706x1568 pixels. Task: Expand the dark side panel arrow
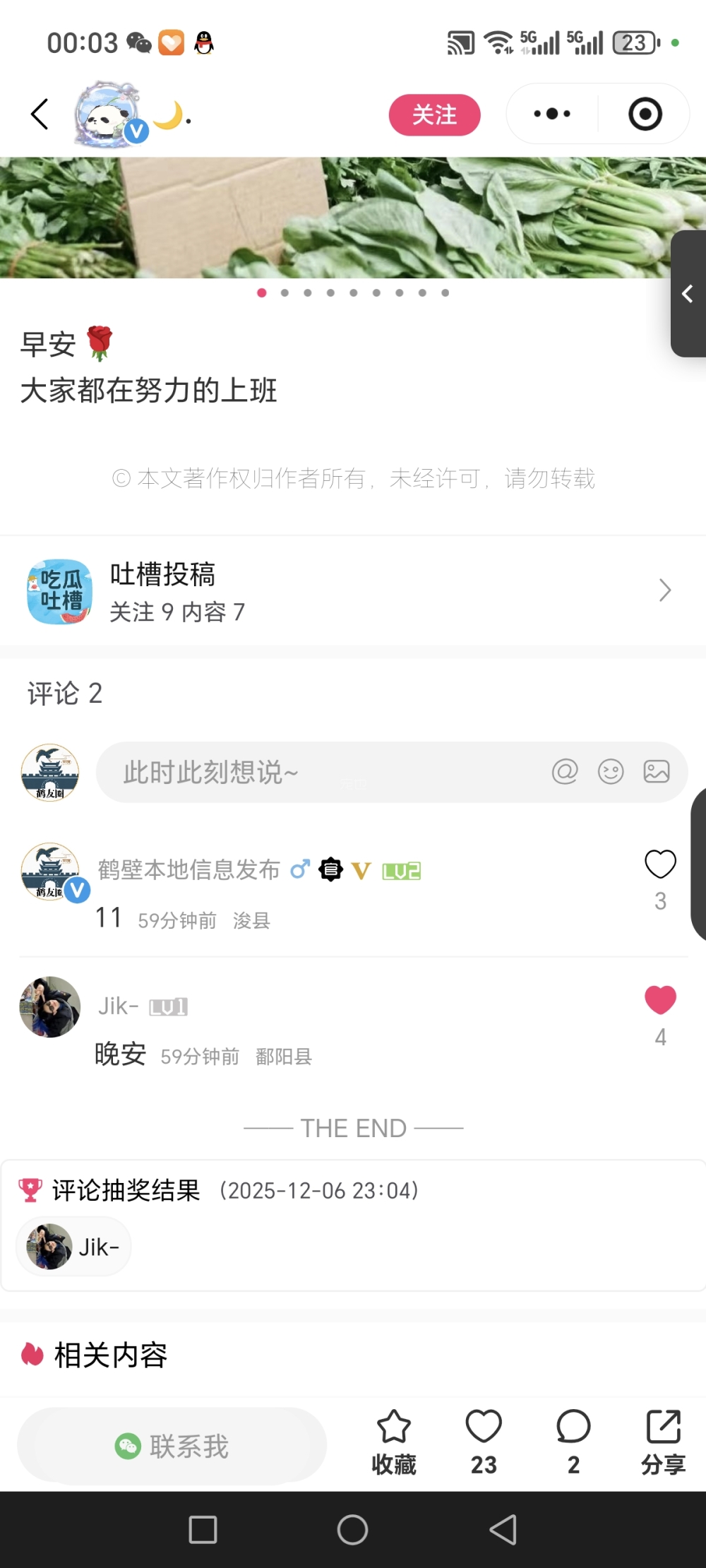[x=688, y=294]
